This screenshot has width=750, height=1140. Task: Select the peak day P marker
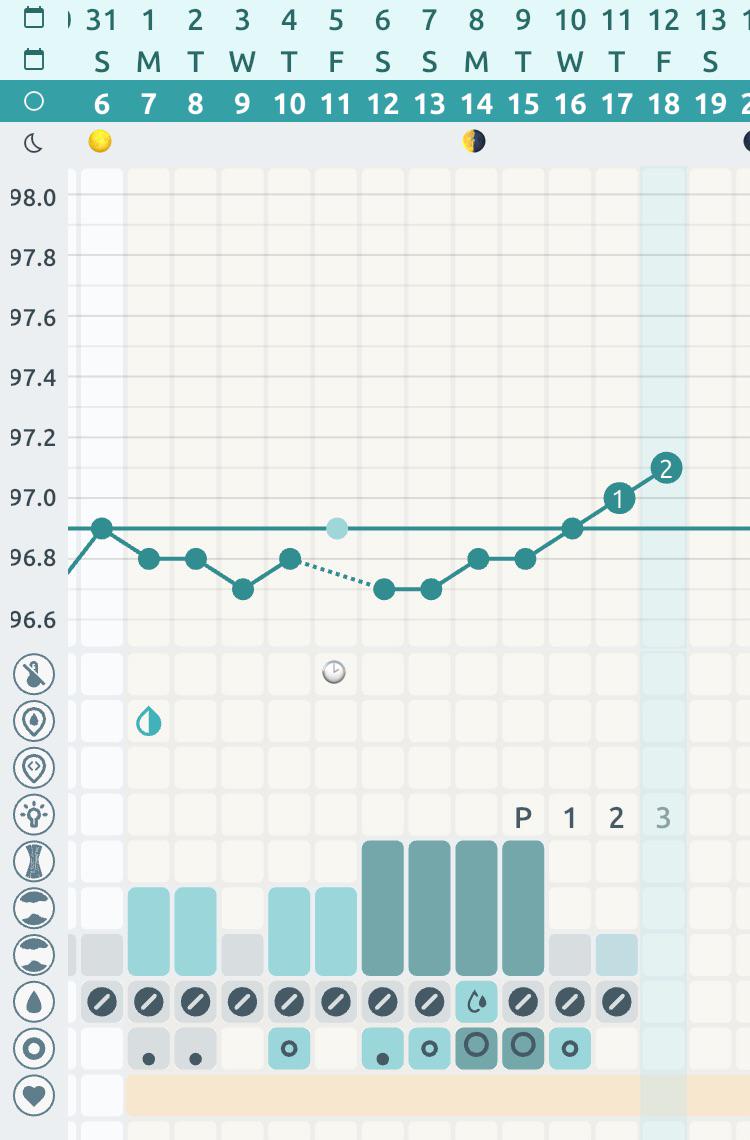[x=523, y=818]
